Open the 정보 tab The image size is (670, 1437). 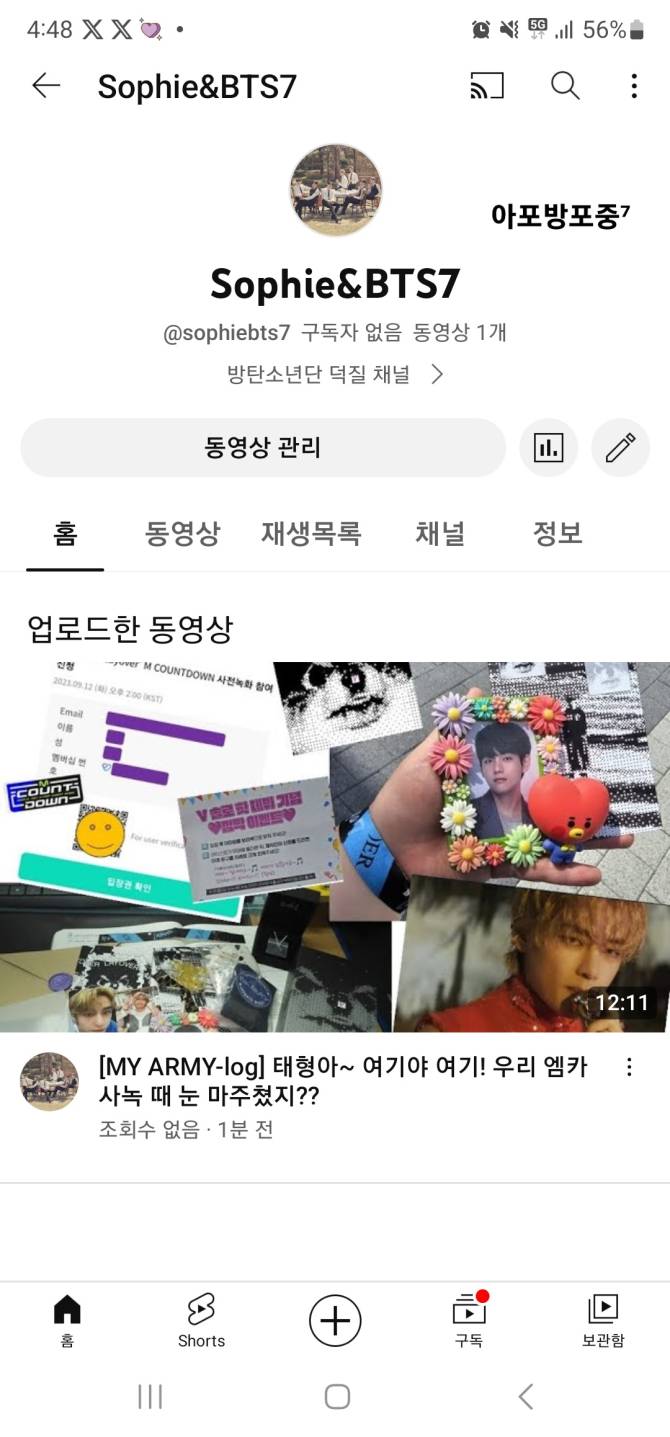(557, 533)
